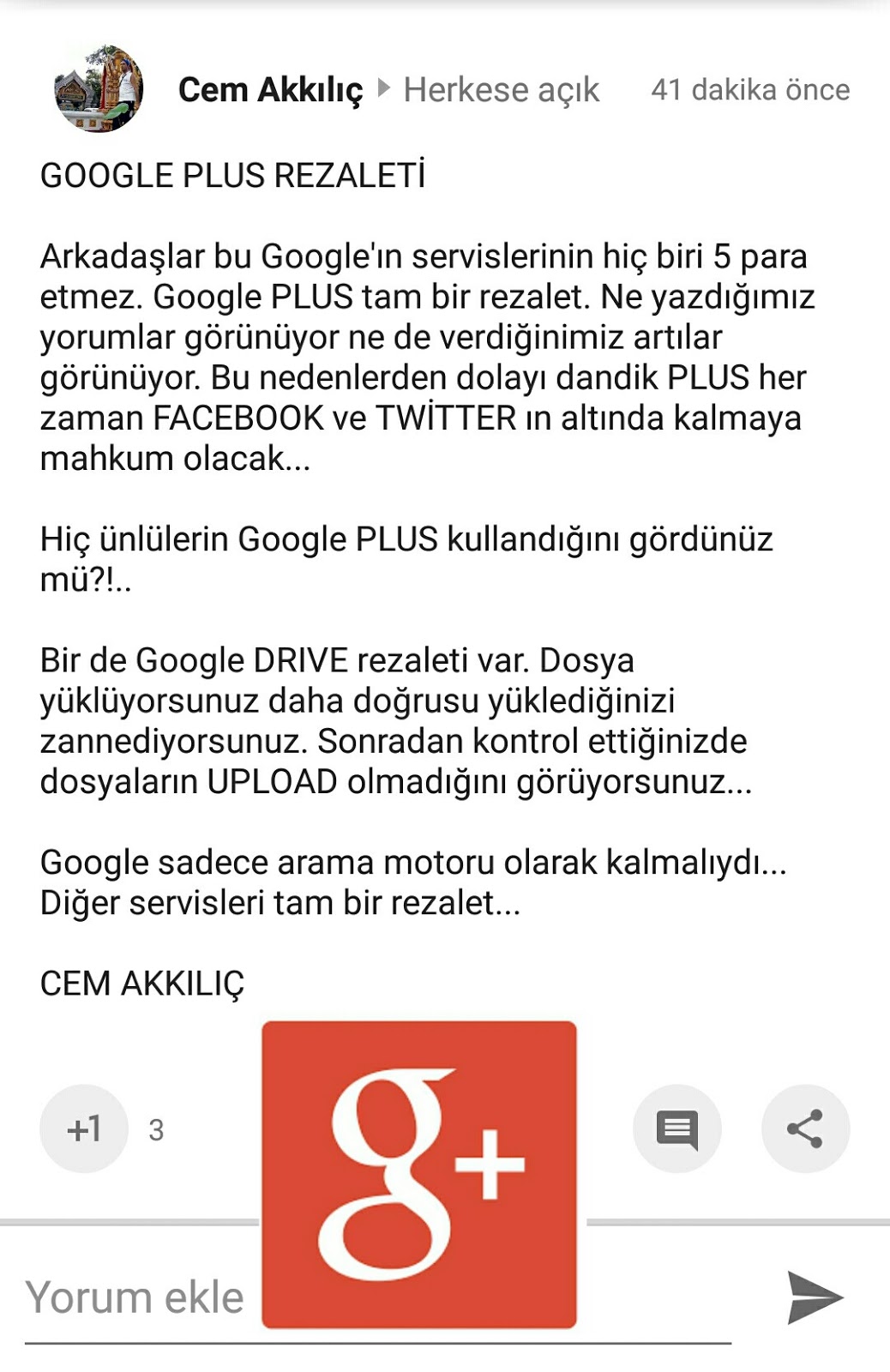The height and width of the screenshot is (1372, 890).
Task: Give the post a +1
Action: (x=84, y=1128)
